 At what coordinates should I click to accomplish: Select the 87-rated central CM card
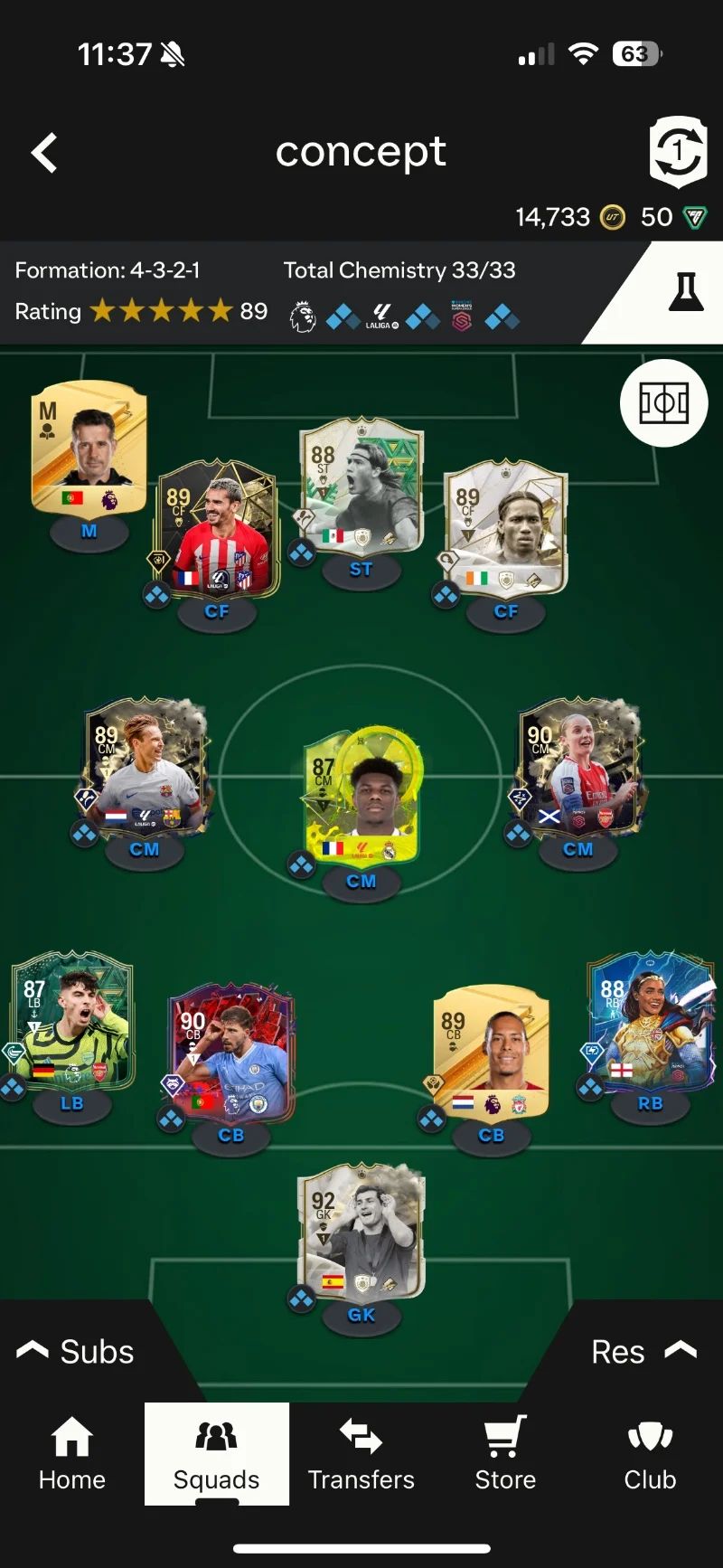361,796
